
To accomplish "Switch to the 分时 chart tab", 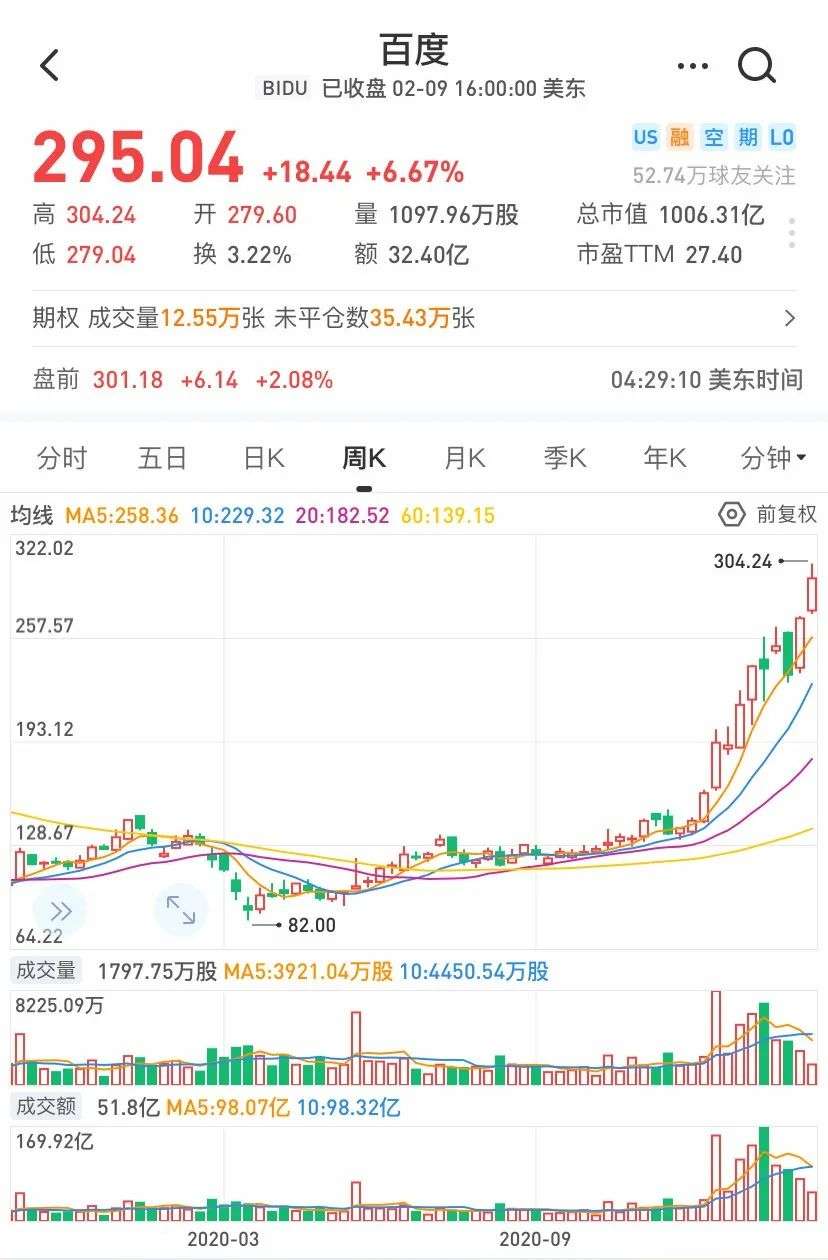I will click(x=62, y=458).
